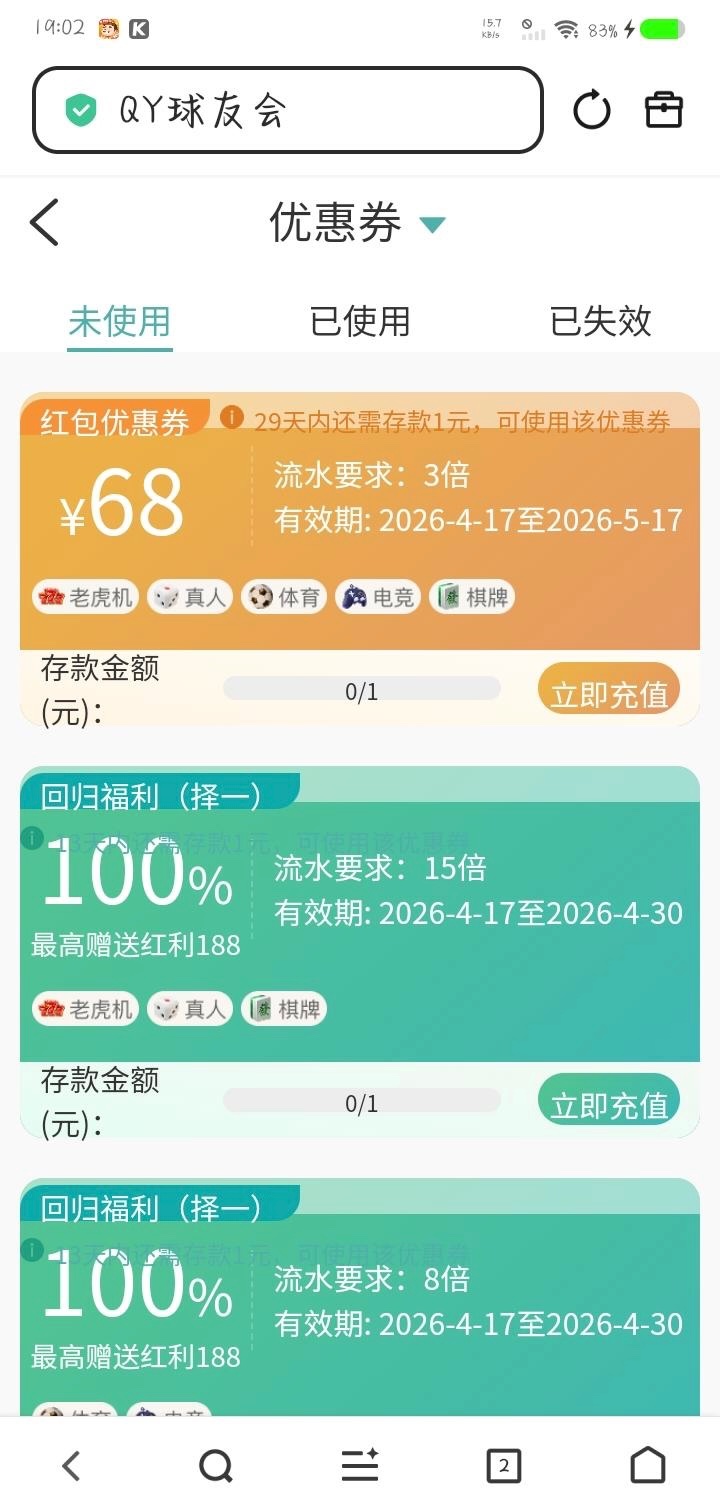Reload the page with the refresh icon
The height and width of the screenshot is (1500, 720).
point(591,110)
